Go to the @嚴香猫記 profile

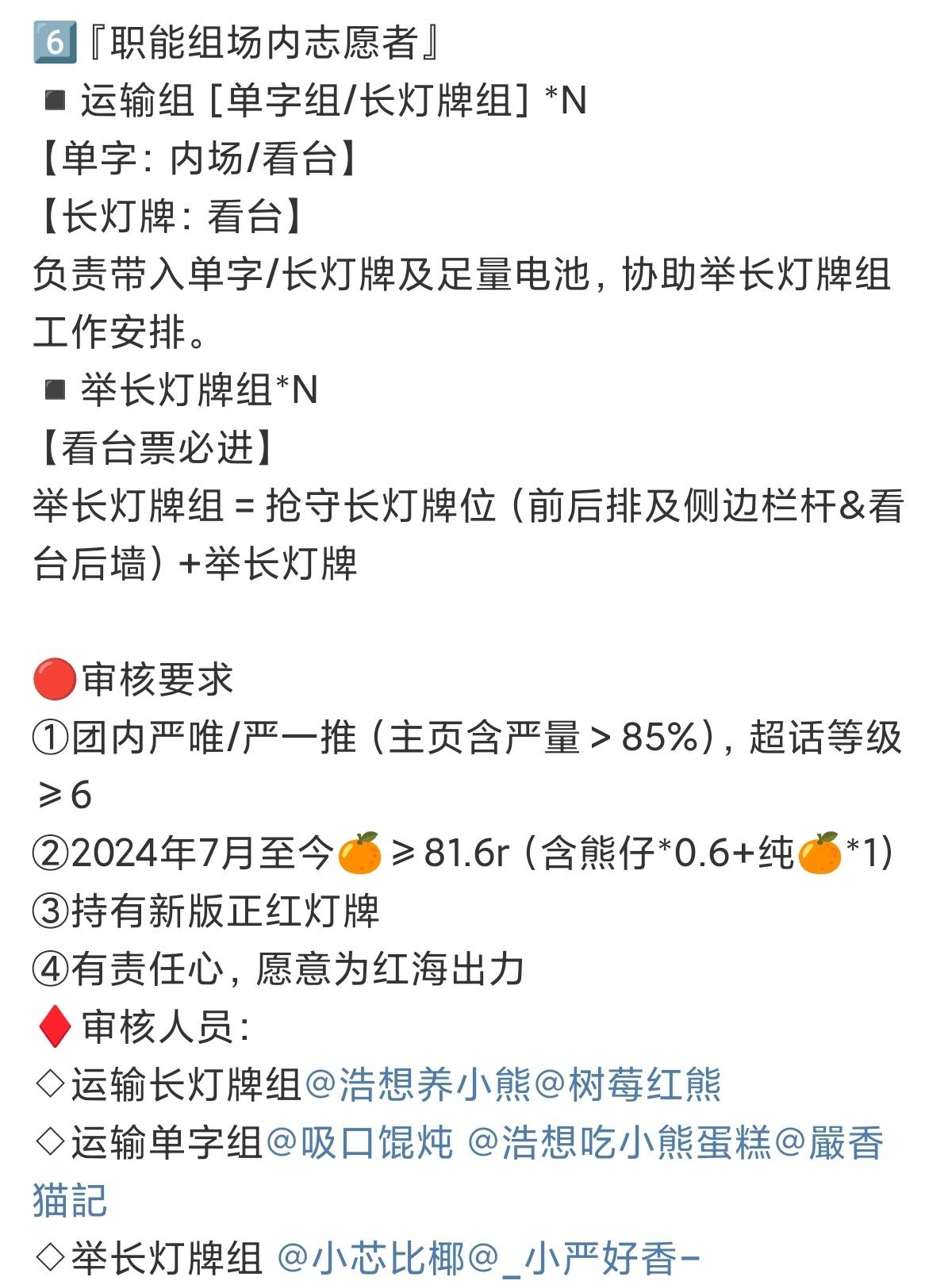(827, 1142)
